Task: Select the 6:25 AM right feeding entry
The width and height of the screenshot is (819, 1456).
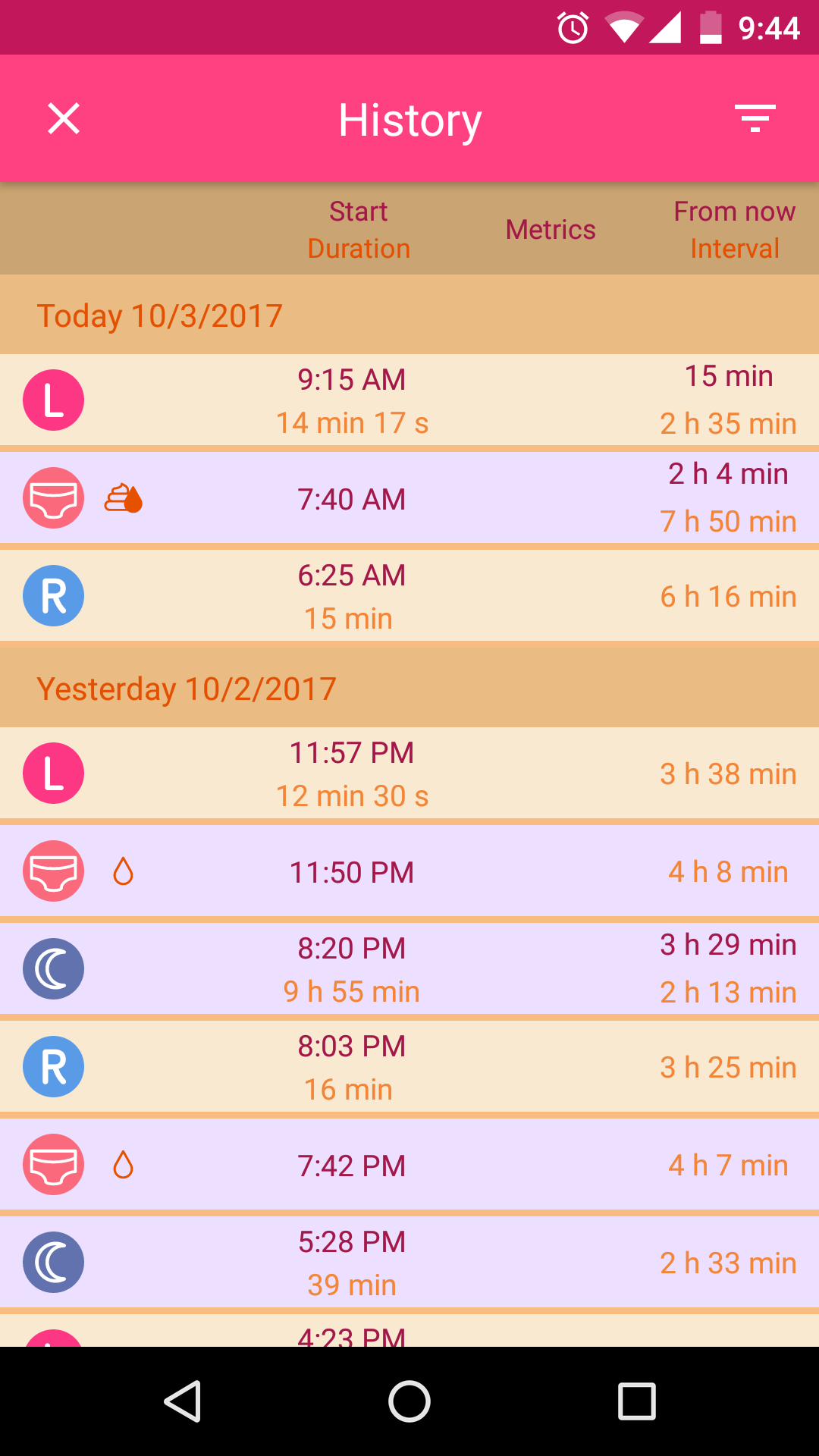Action: point(409,596)
